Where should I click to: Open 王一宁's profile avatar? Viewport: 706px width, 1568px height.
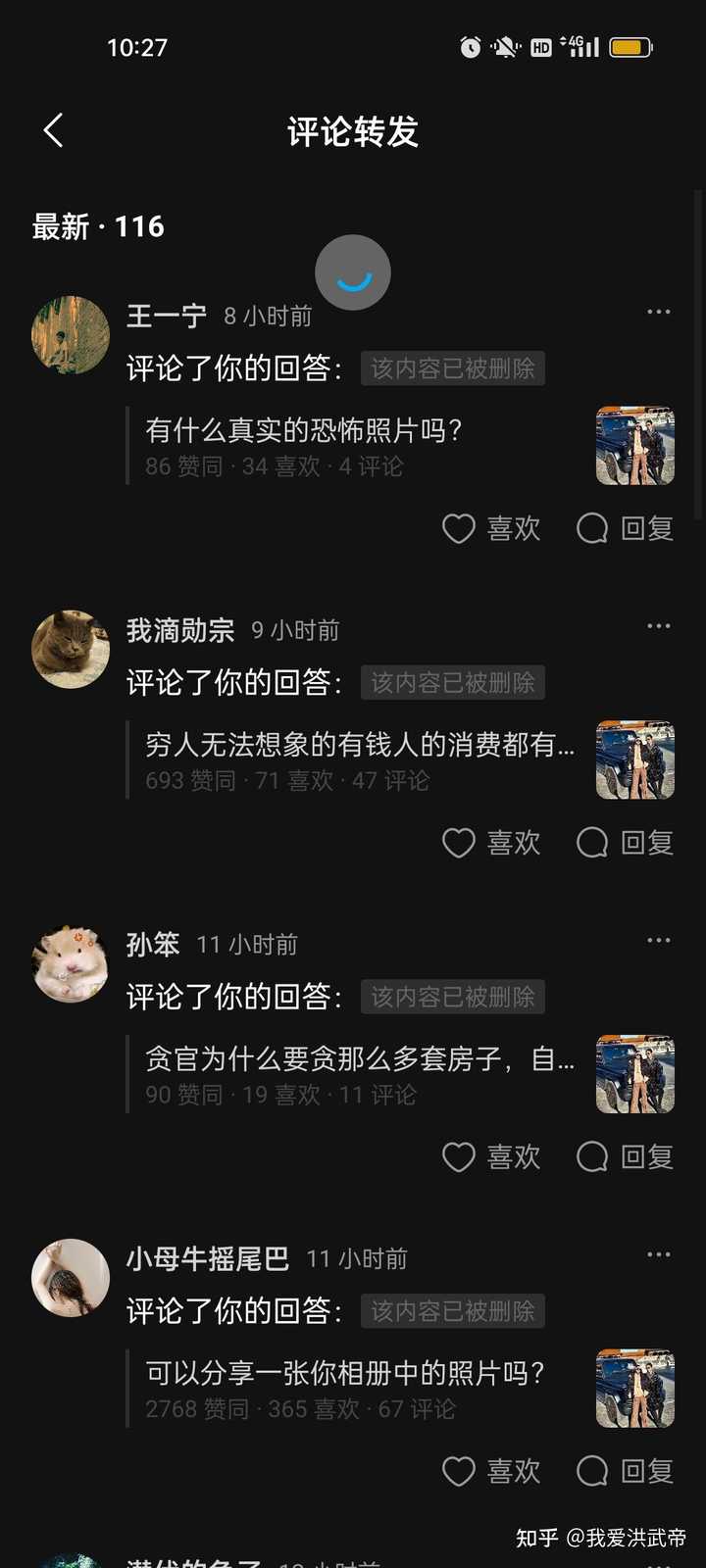point(71,335)
